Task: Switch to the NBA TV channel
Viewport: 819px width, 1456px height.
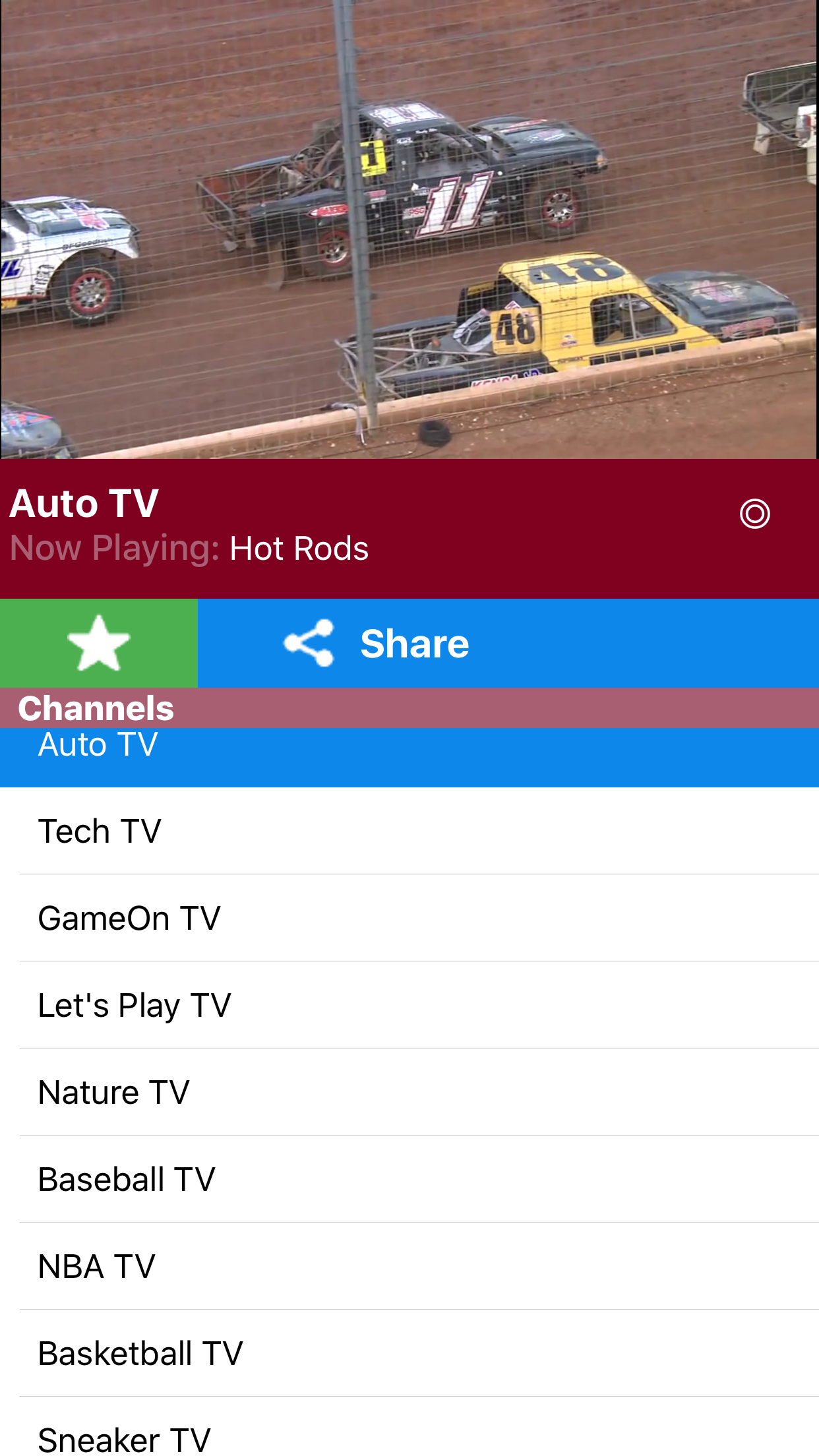Action: point(409,1266)
